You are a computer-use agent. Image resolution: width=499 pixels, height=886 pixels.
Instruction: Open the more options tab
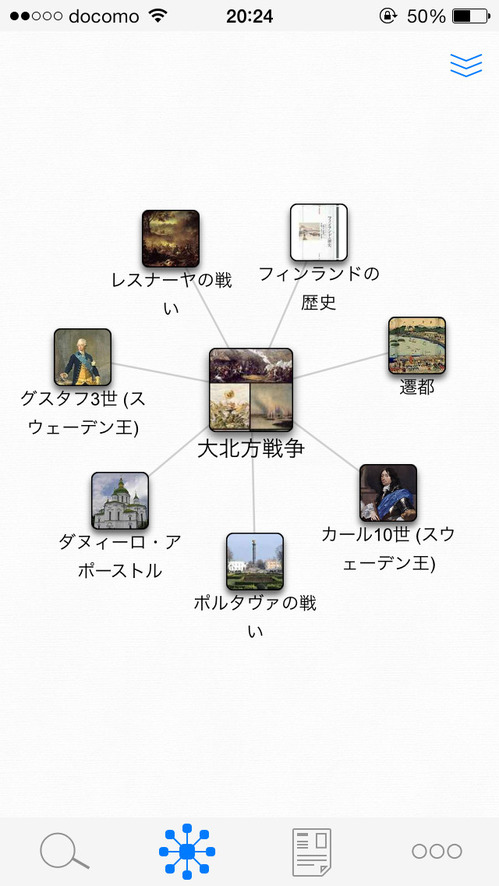(437, 851)
